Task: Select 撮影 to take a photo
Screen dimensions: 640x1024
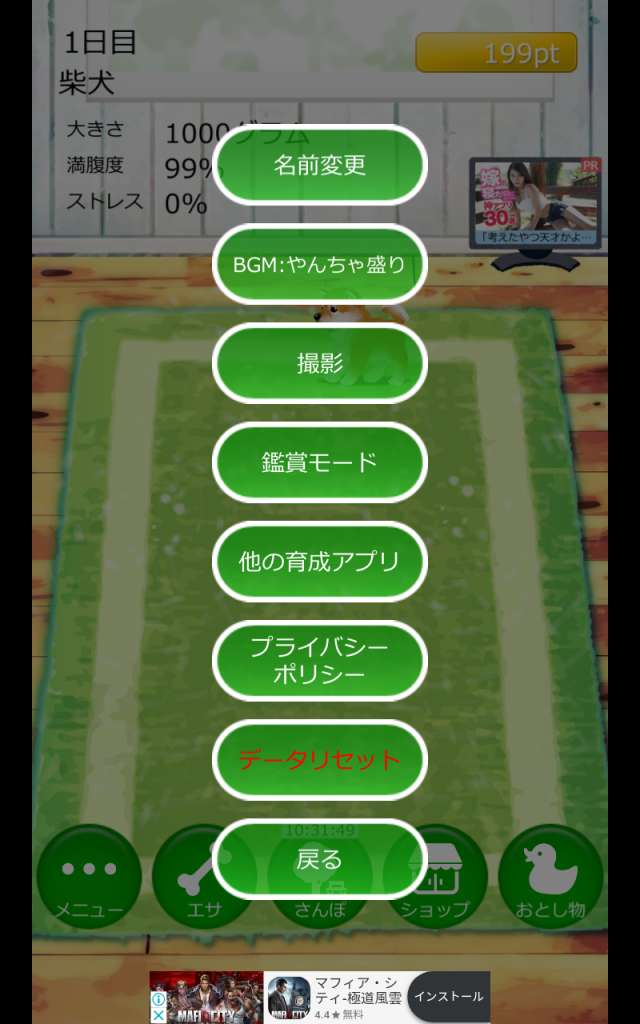Action: [320, 363]
